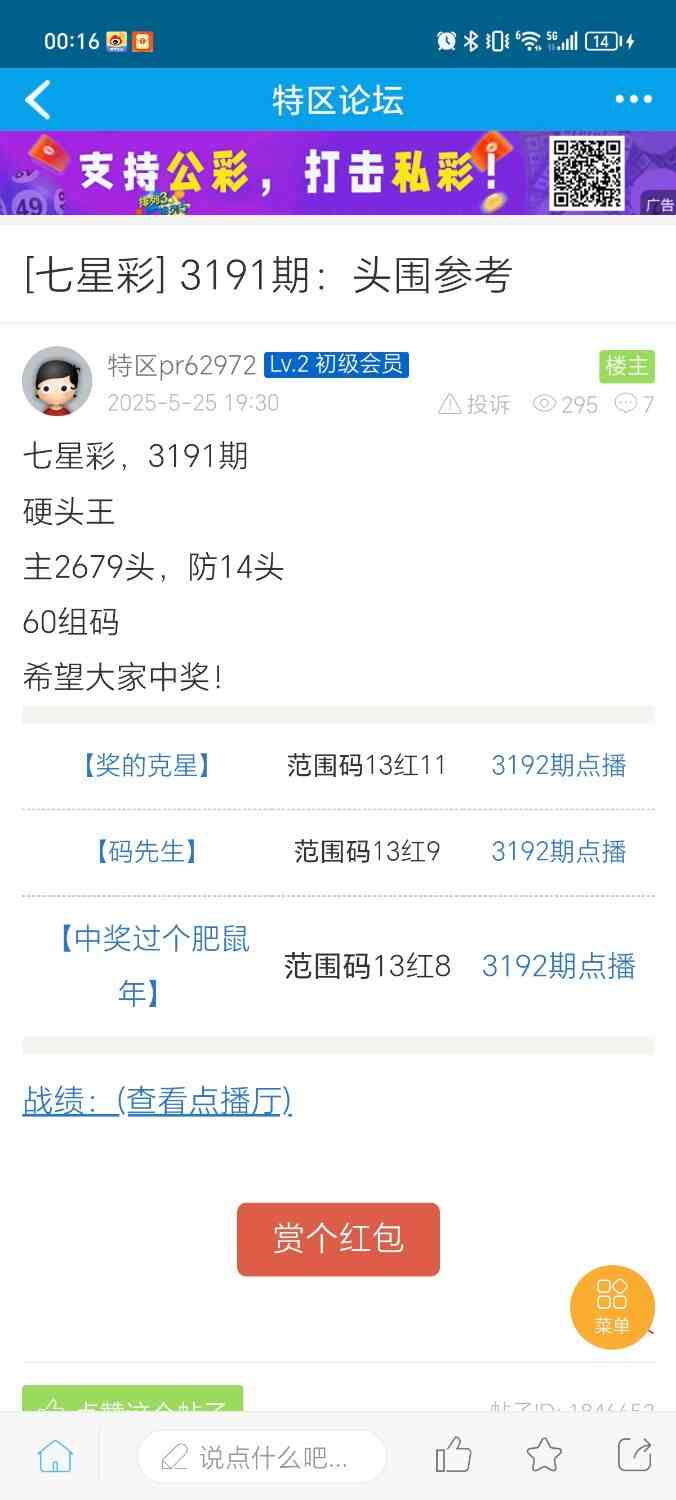Open 【奖的克星】 author link
The width and height of the screenshot is (676, 1500).
coord(146,766)
